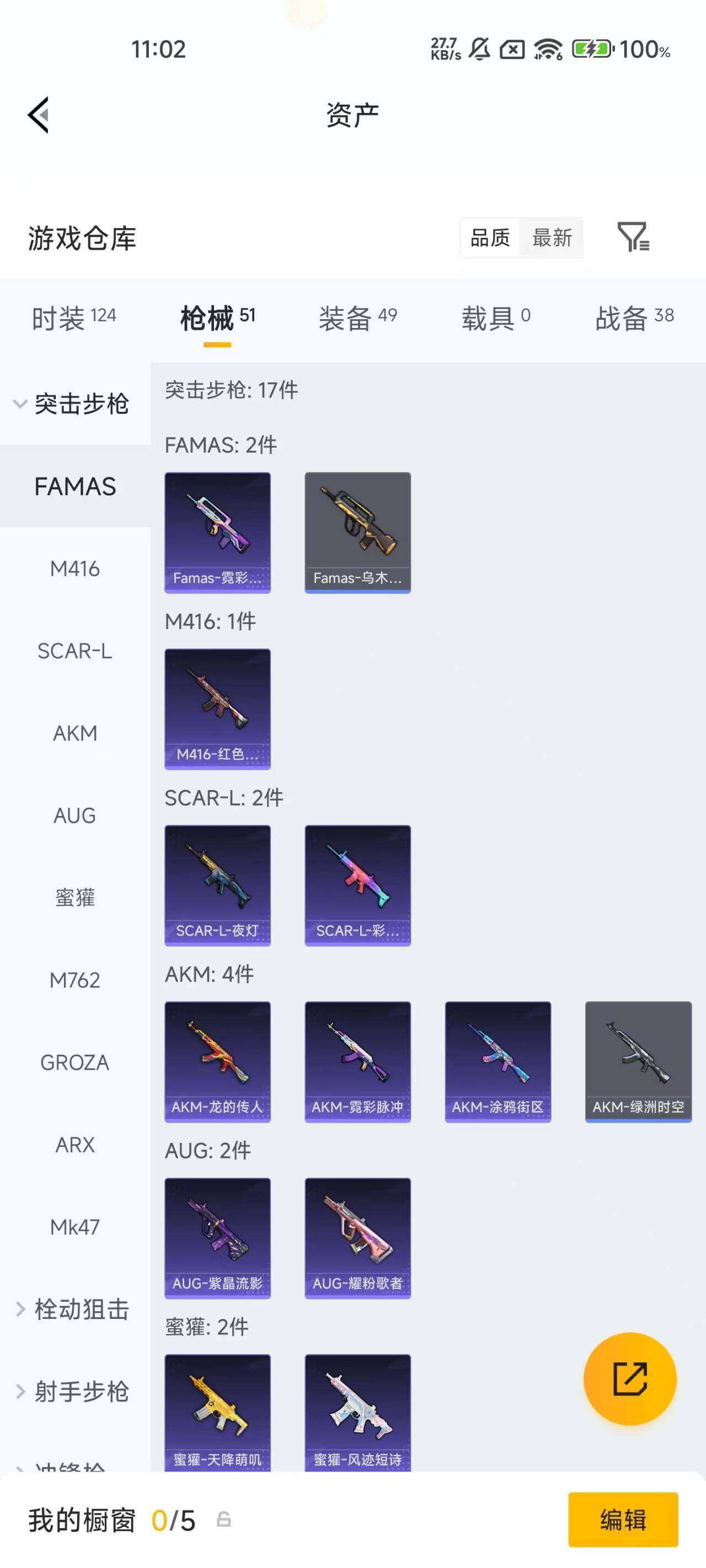Image resolution: width=706 pixels, height=1568 pixels.
Task: Select M416 in the side list
Action: [75, 568]
